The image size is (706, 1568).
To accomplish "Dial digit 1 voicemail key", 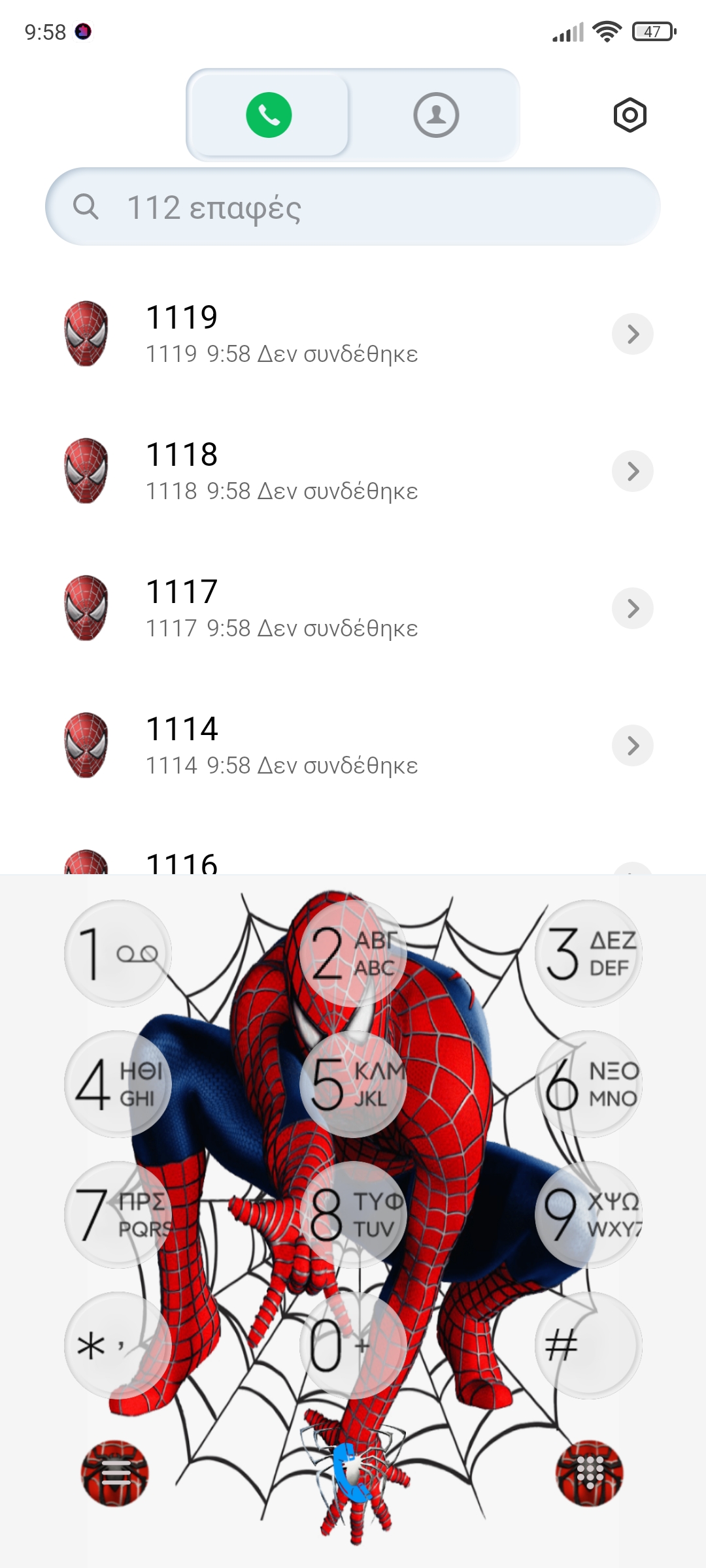I will [x=118, y=954].
